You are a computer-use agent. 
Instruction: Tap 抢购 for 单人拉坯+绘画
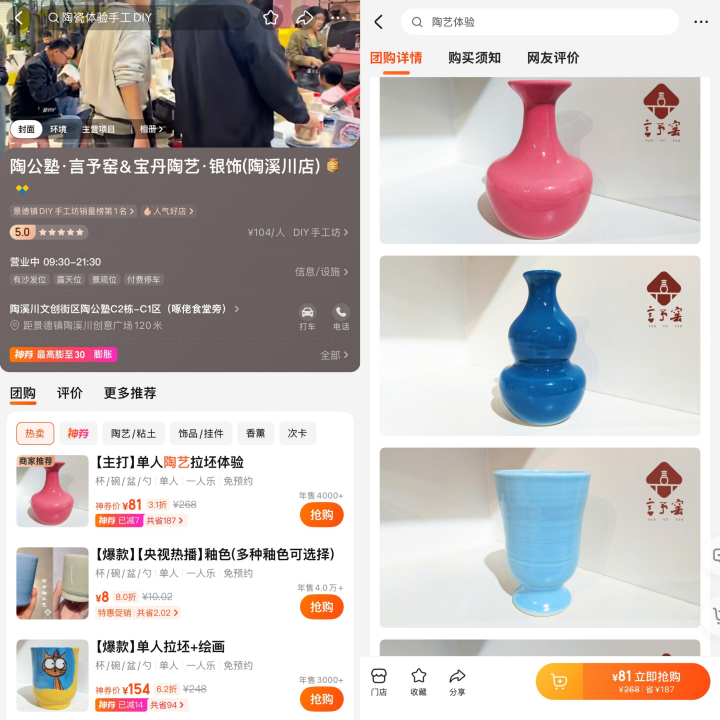click(321, 699)
